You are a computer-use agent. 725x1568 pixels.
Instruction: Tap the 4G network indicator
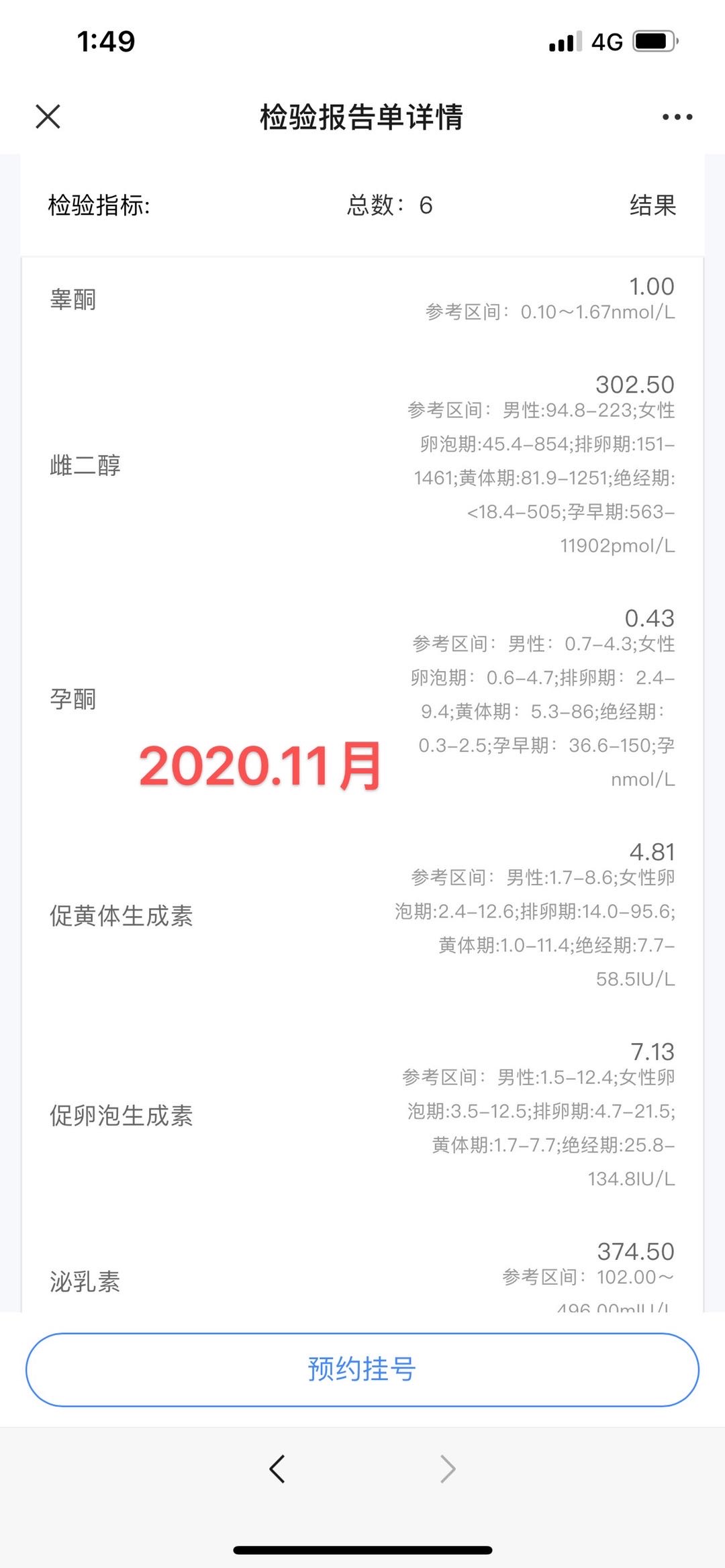(606, 42)
